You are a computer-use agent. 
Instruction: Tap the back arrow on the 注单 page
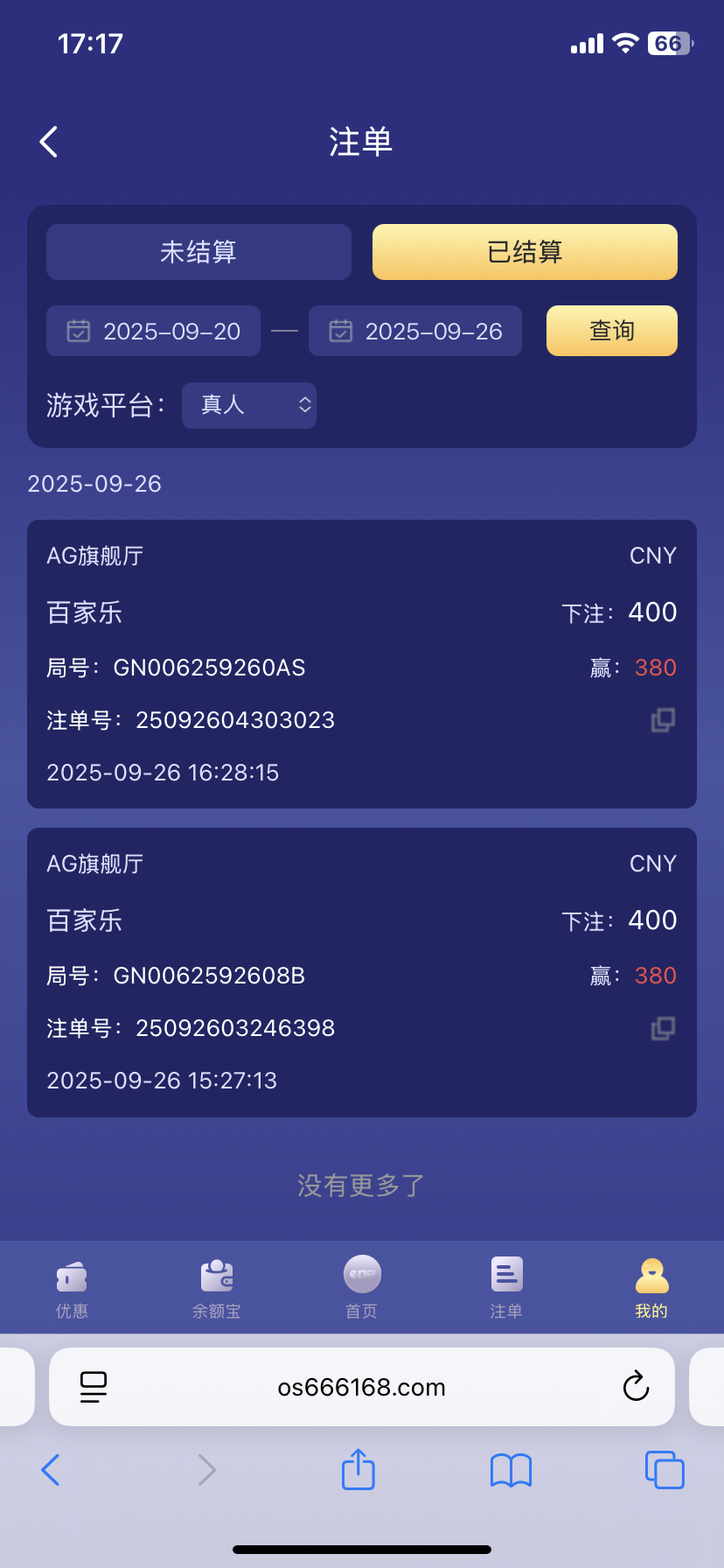[x=48, y=141]
